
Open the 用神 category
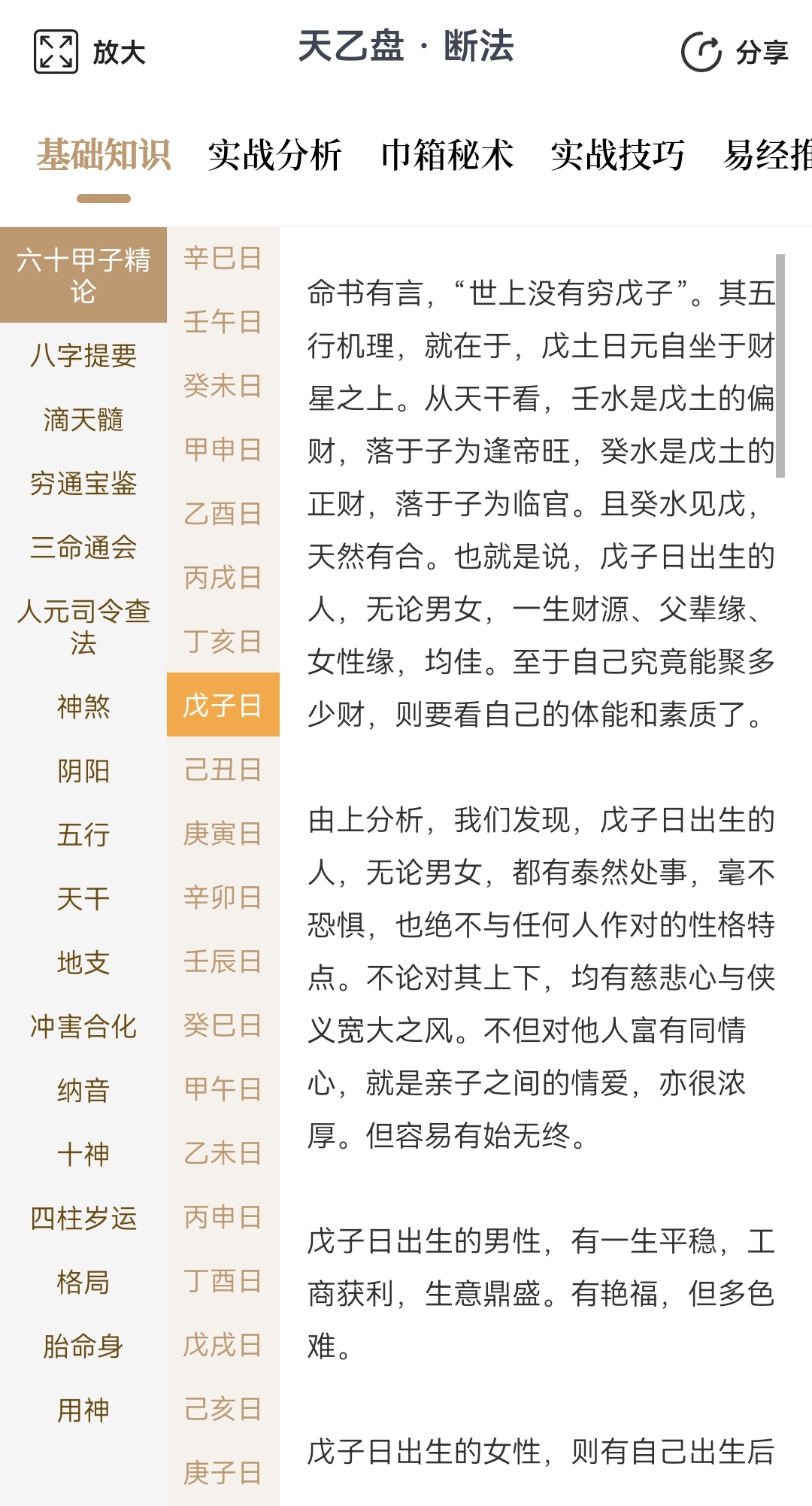(83, 1410)
